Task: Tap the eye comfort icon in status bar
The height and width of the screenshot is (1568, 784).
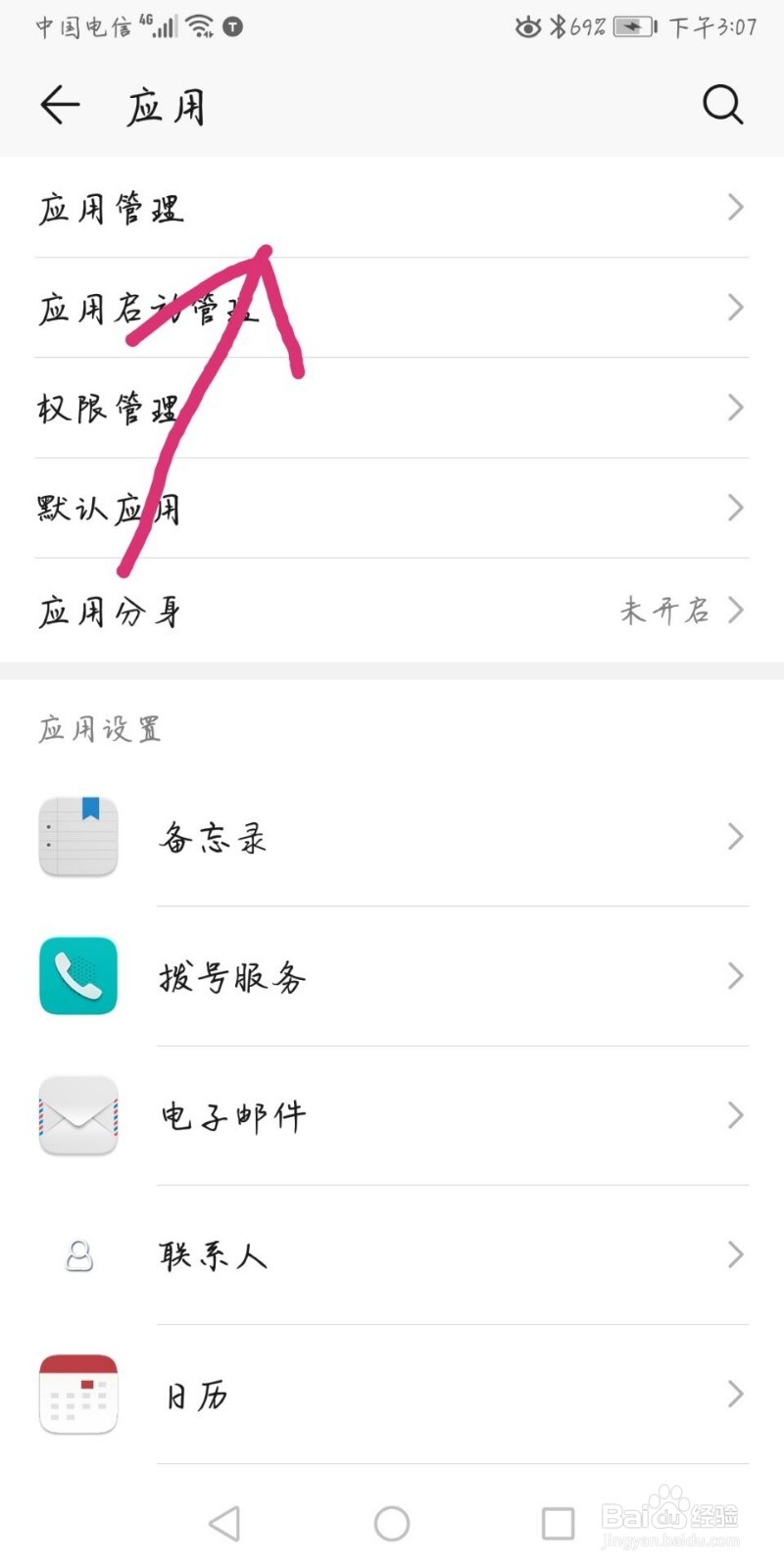Action: tap(526, 28)
